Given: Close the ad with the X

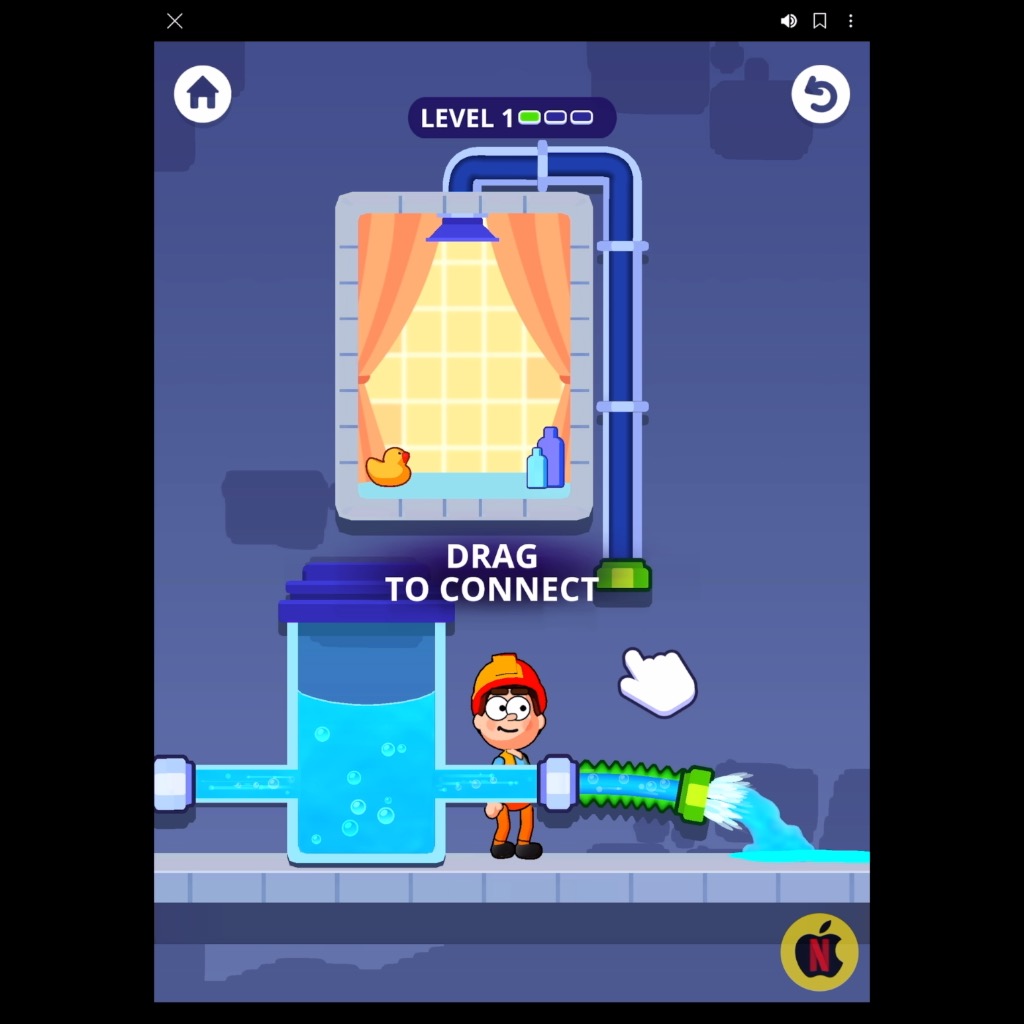Looking at the screenshot, I should click(x=175, y=21).
